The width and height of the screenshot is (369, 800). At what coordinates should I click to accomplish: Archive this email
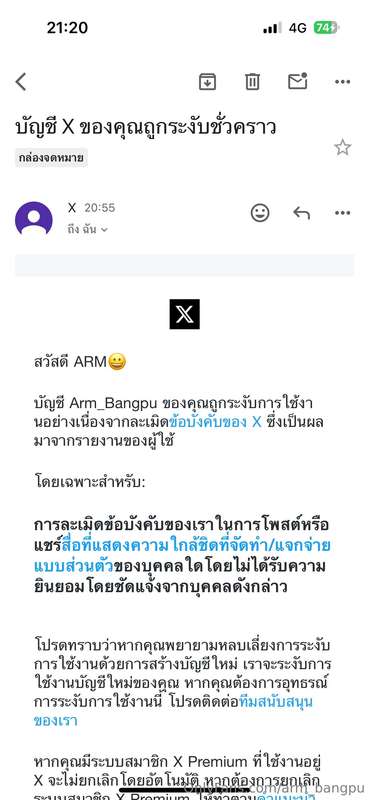[207, 82]
